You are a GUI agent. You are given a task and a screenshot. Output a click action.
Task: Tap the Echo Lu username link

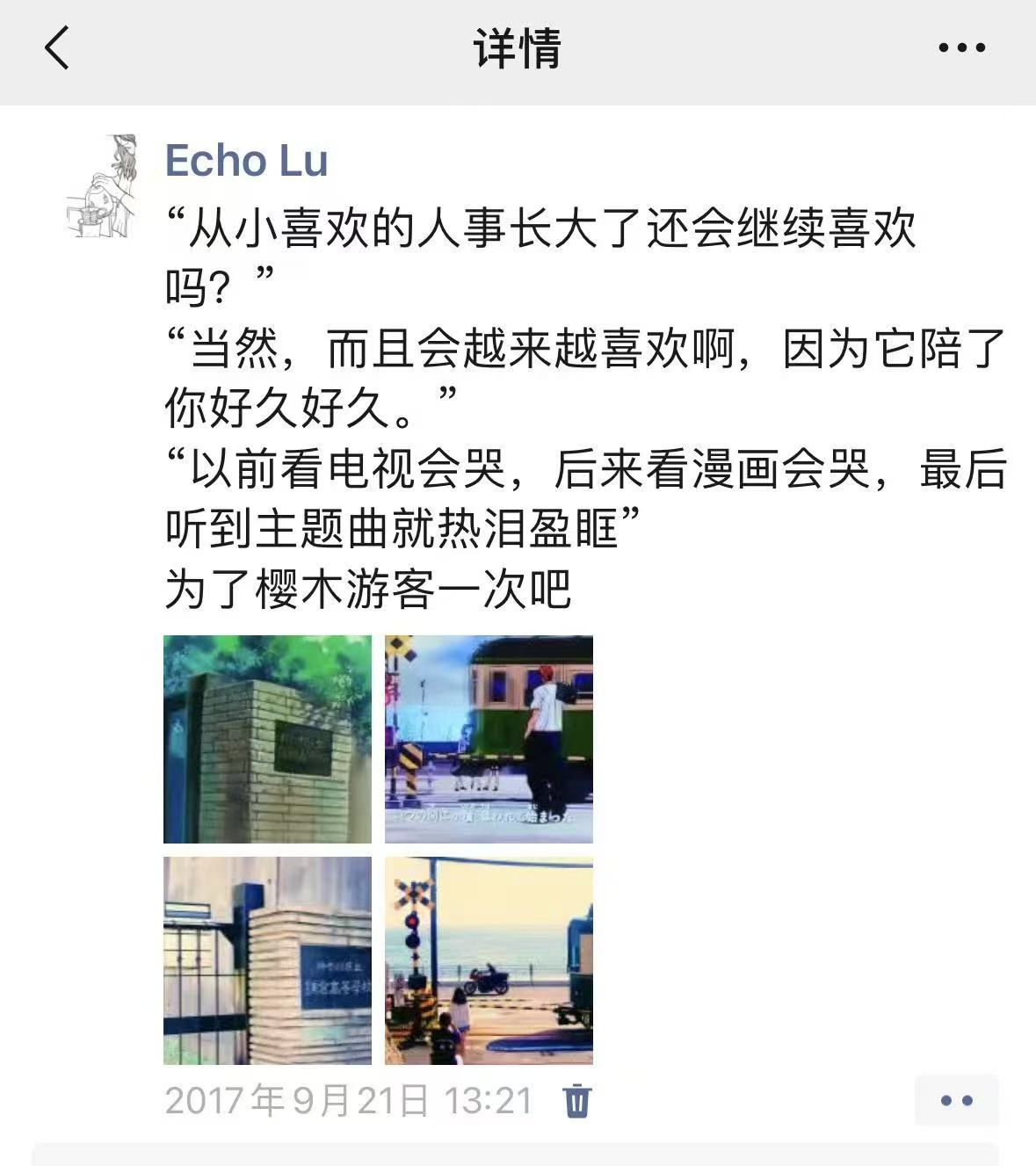[246, 161]
